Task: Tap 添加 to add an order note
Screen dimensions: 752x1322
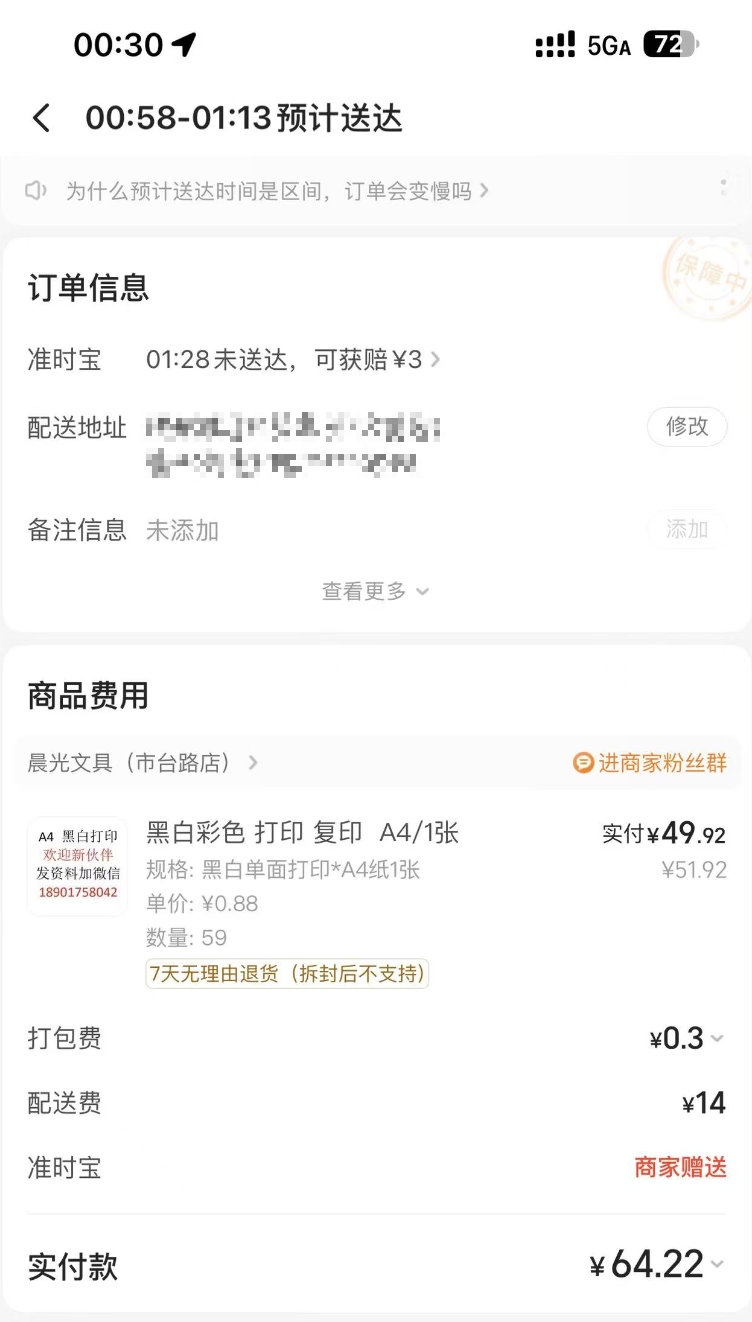Action: tap(687, 529)
